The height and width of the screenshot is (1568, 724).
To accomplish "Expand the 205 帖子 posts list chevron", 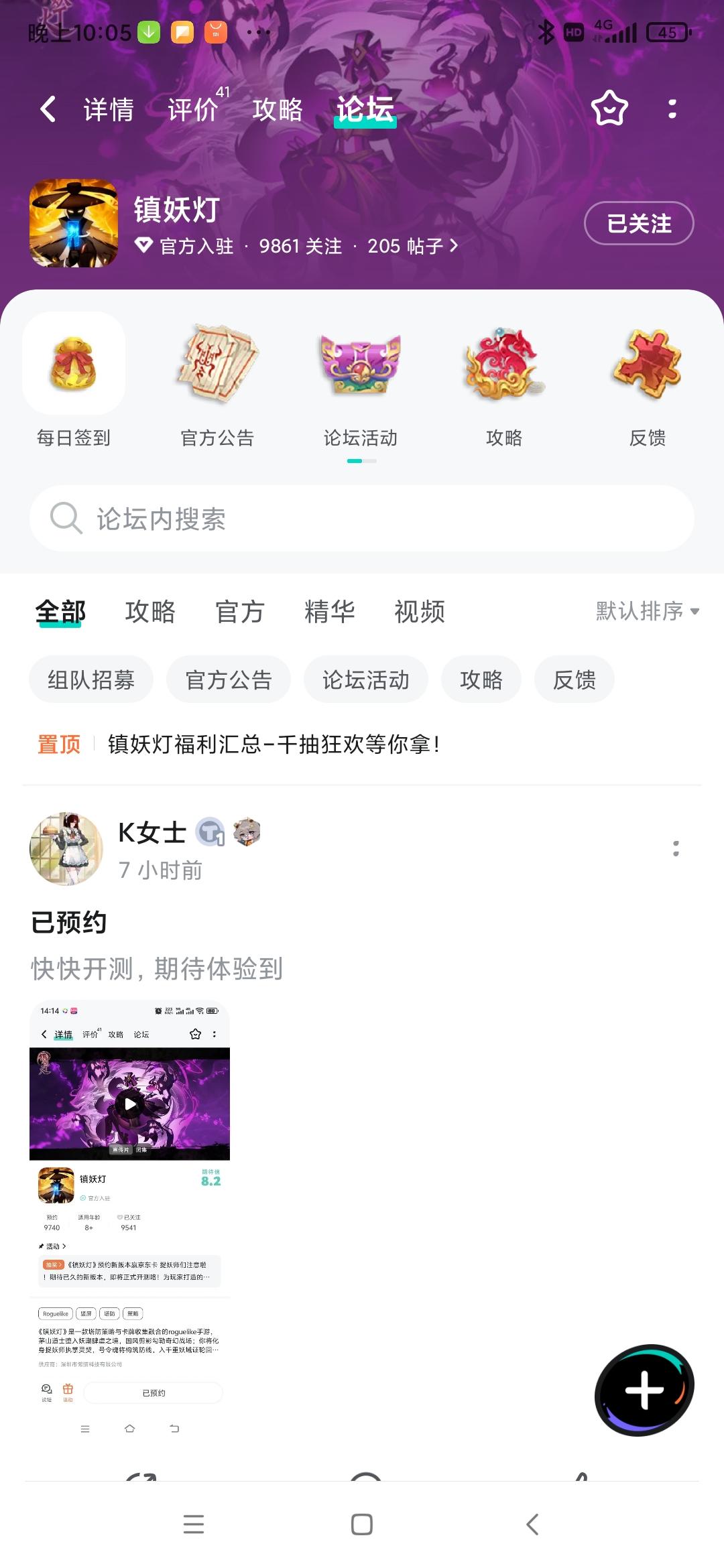I will click(409, 246).
